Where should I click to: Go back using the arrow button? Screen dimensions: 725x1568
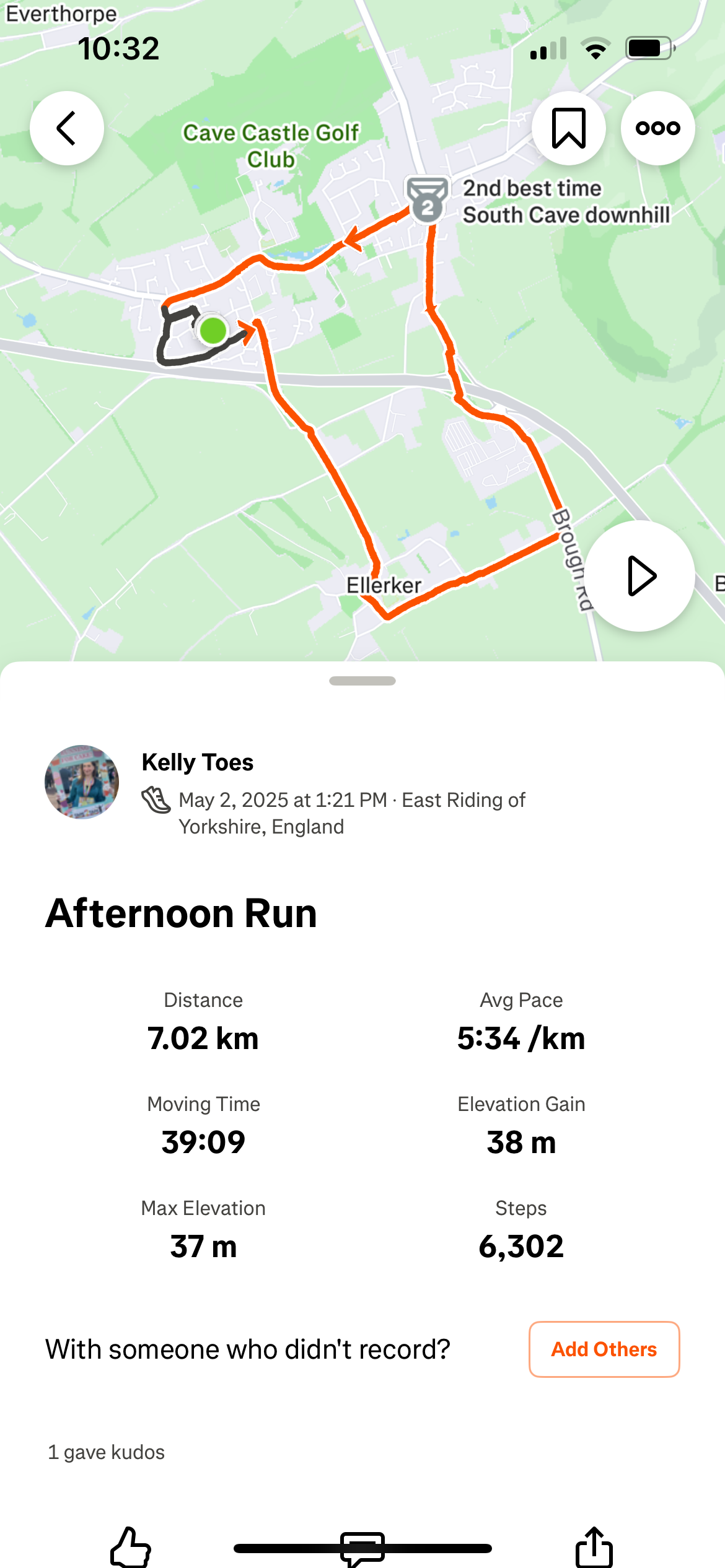tap(67, 128)
